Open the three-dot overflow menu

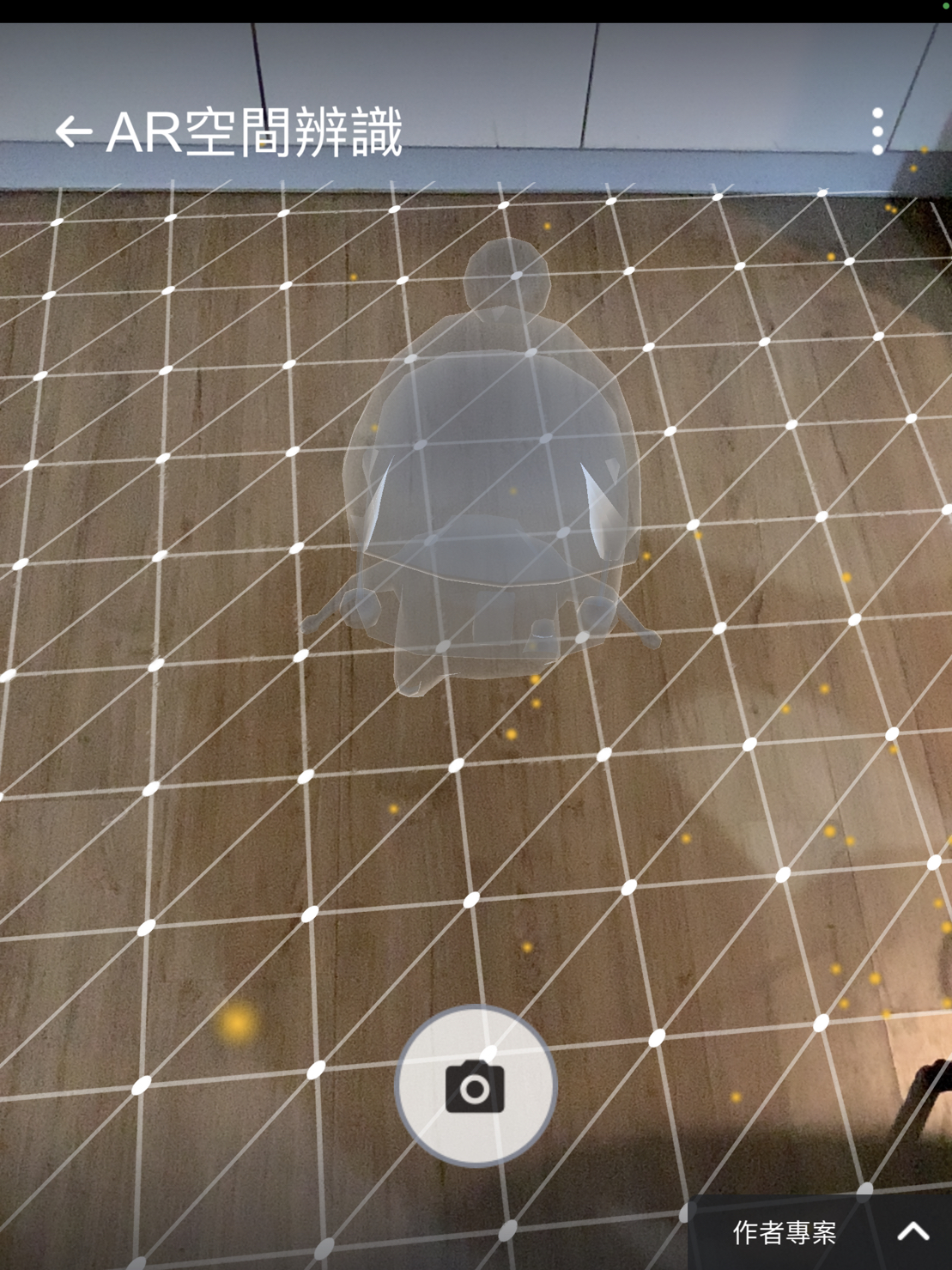coord(876,132)
